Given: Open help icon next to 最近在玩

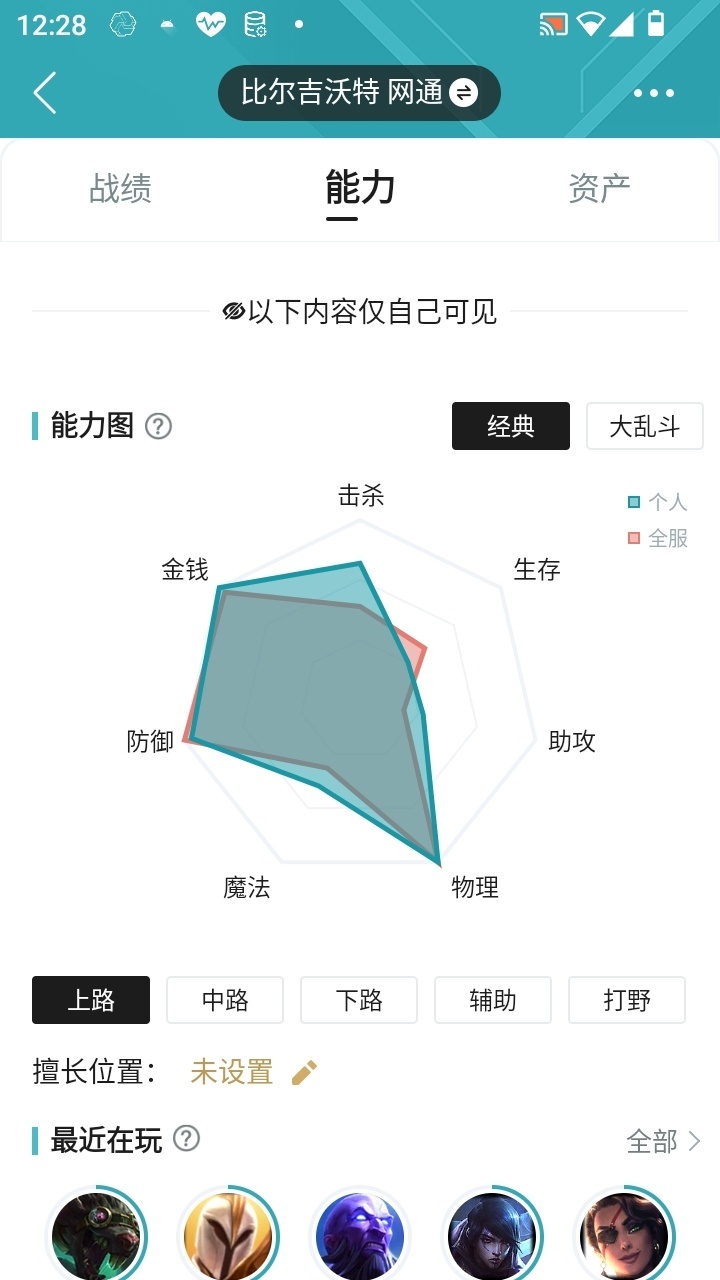Looking at the screenshot, I should (x=187, y=1139).
